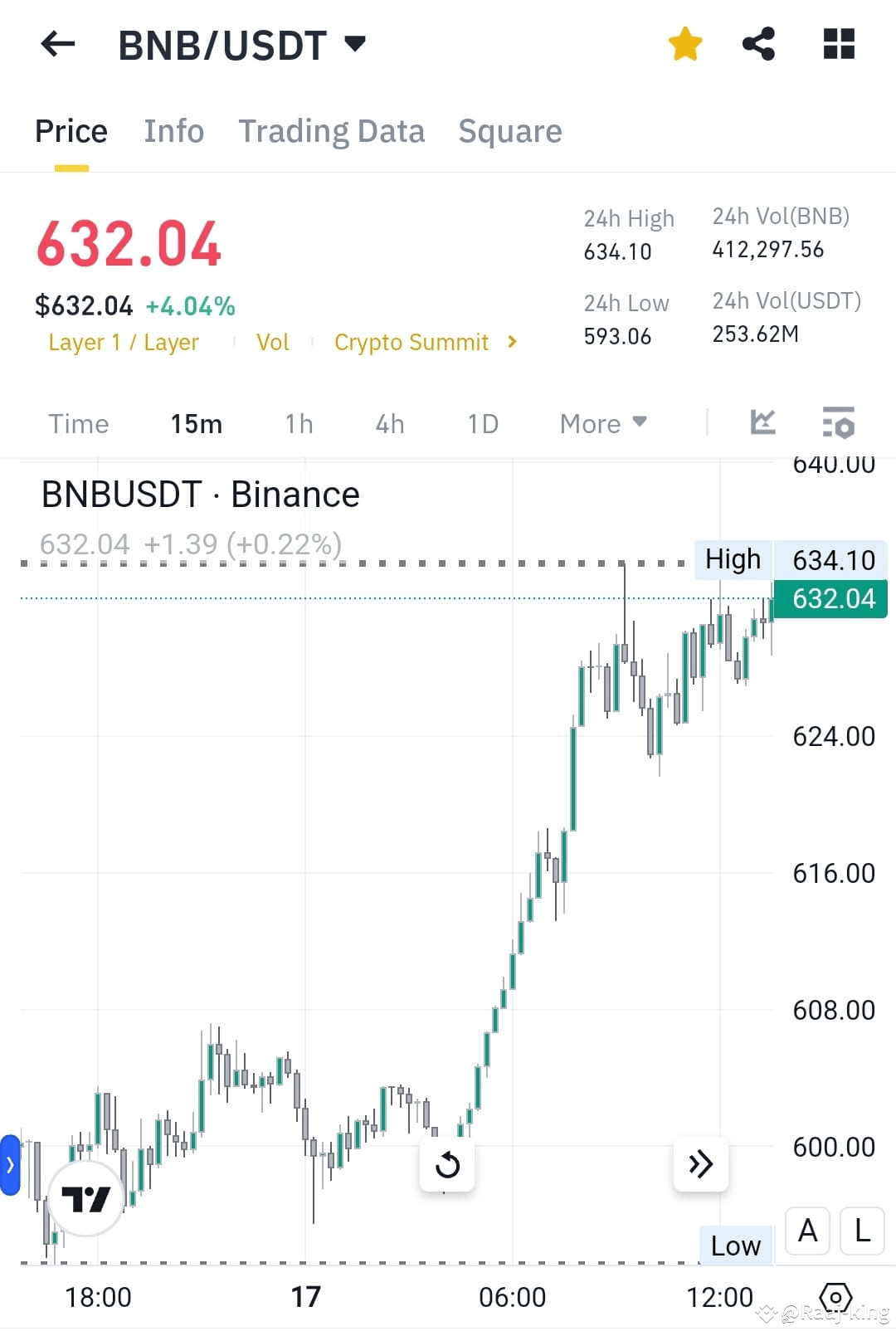
Task: Open the Square tab
Action: 509,130
